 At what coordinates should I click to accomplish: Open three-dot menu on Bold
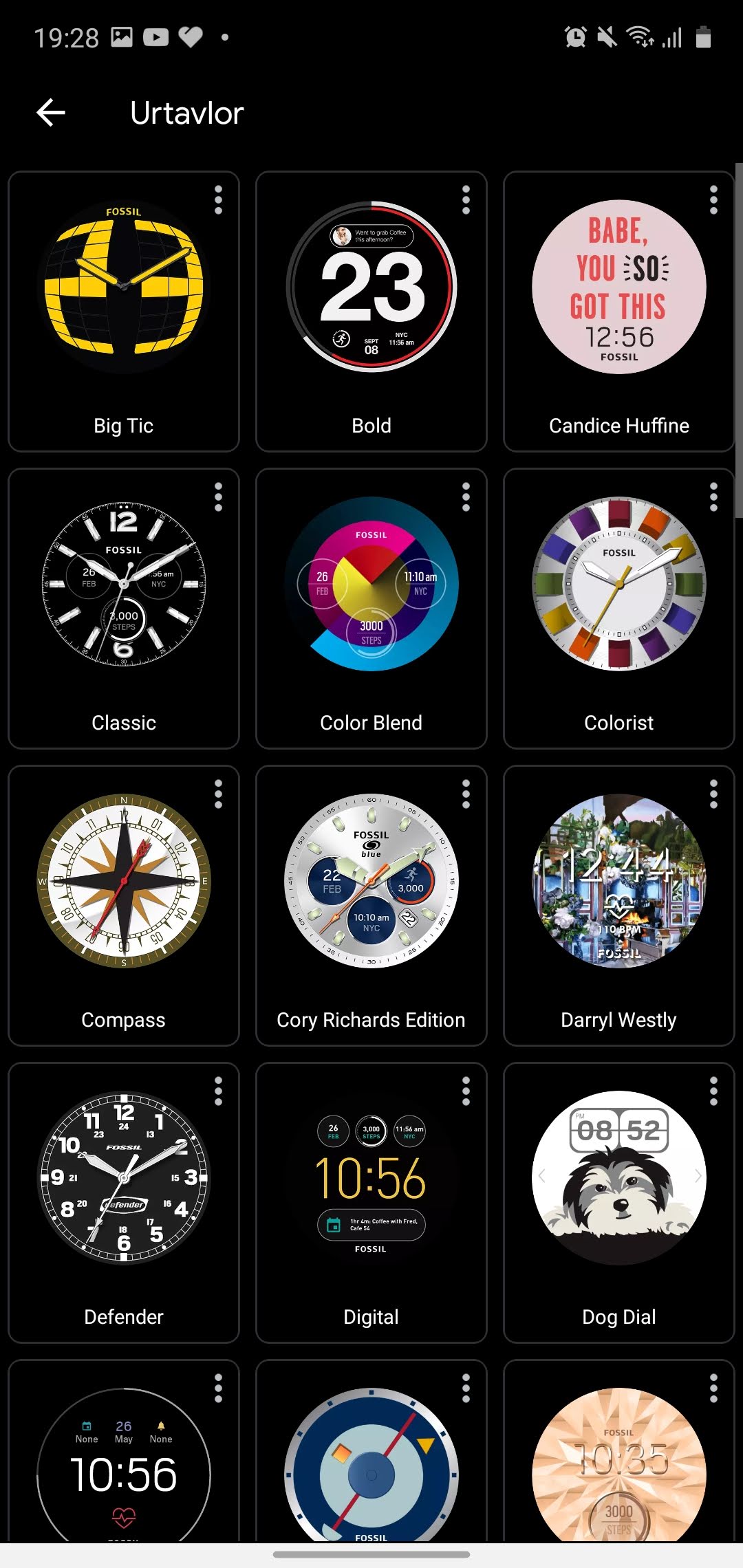coord(466,200)
